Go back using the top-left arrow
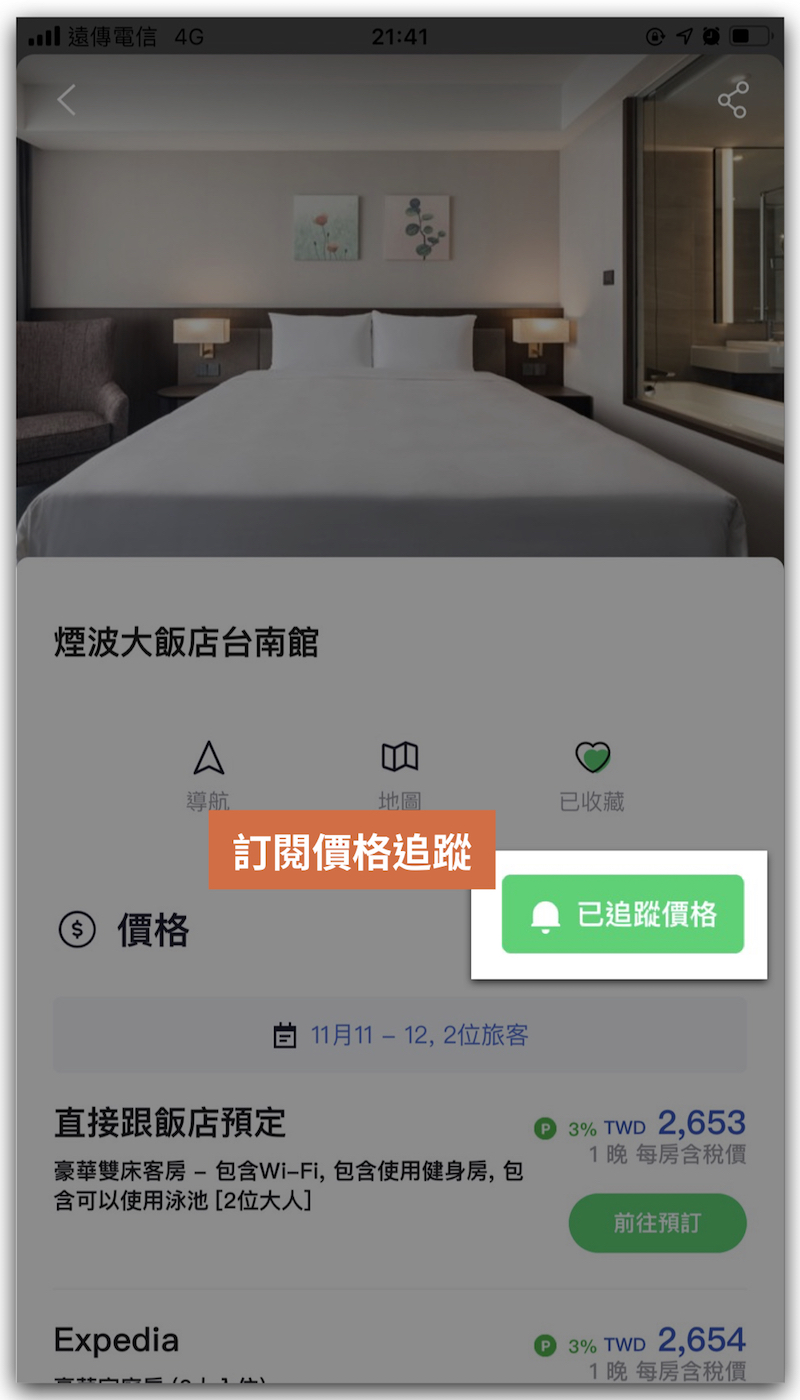The height and width of the screenshot is (1400, 800). pyautogui.click(x=66, y=100)
